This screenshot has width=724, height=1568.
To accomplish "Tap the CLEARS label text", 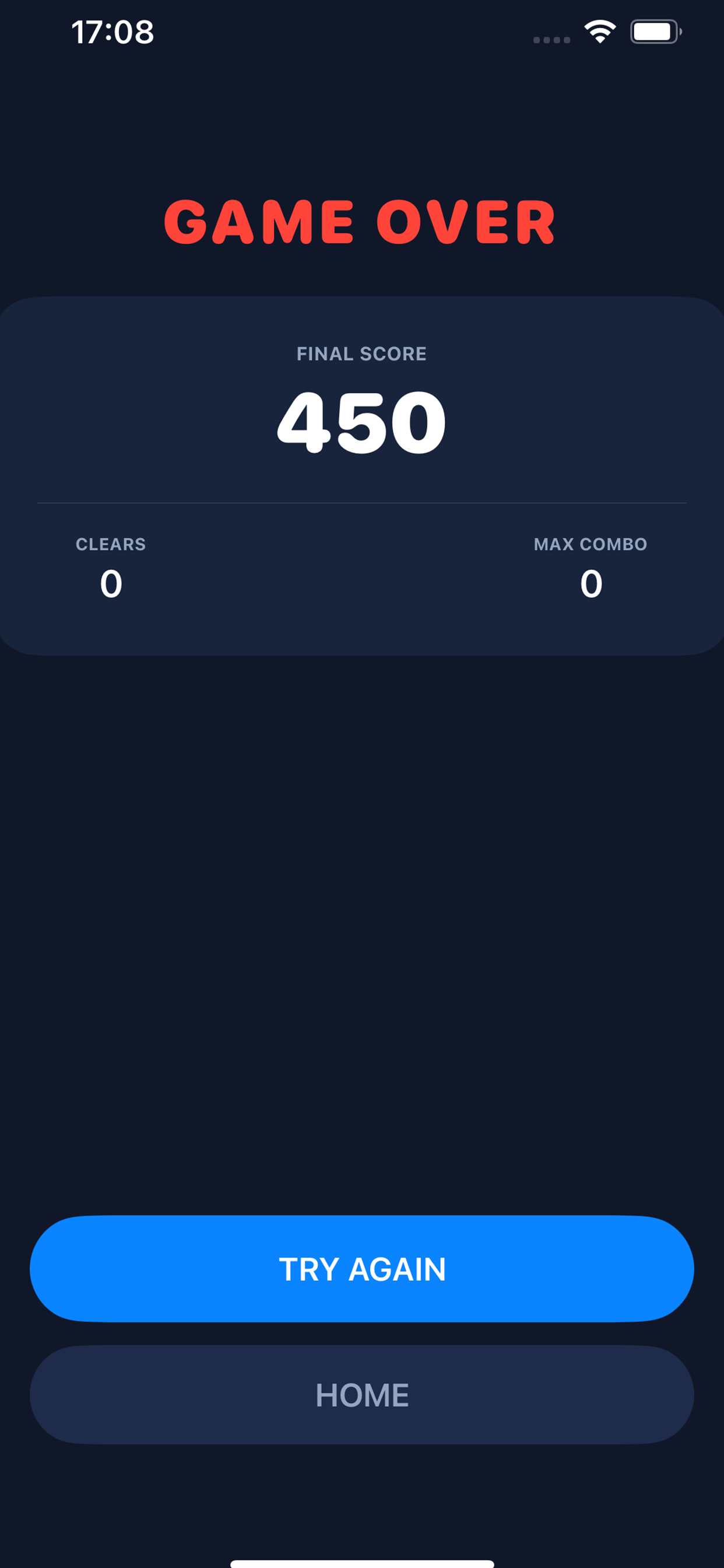I will [111, 544].
